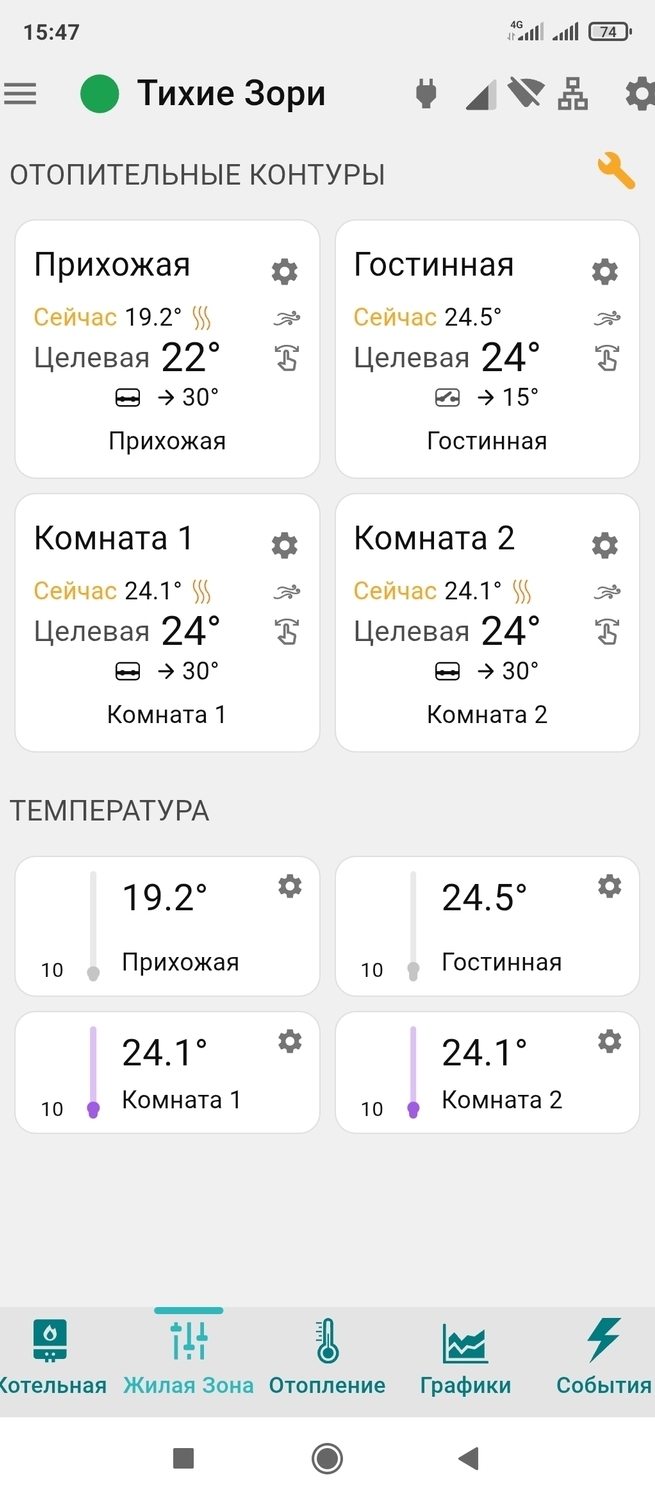Select the Жилая Зона tab
The image size is (655, 1500).
click(188, 1357)
